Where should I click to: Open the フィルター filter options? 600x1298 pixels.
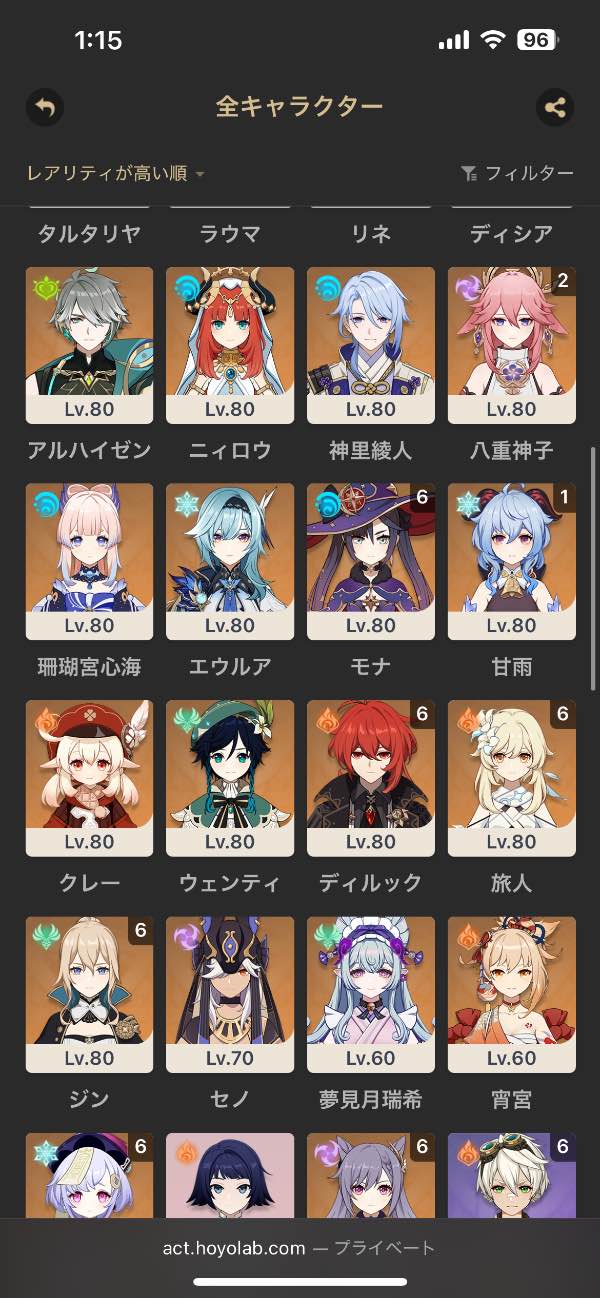tap(517, 173)
